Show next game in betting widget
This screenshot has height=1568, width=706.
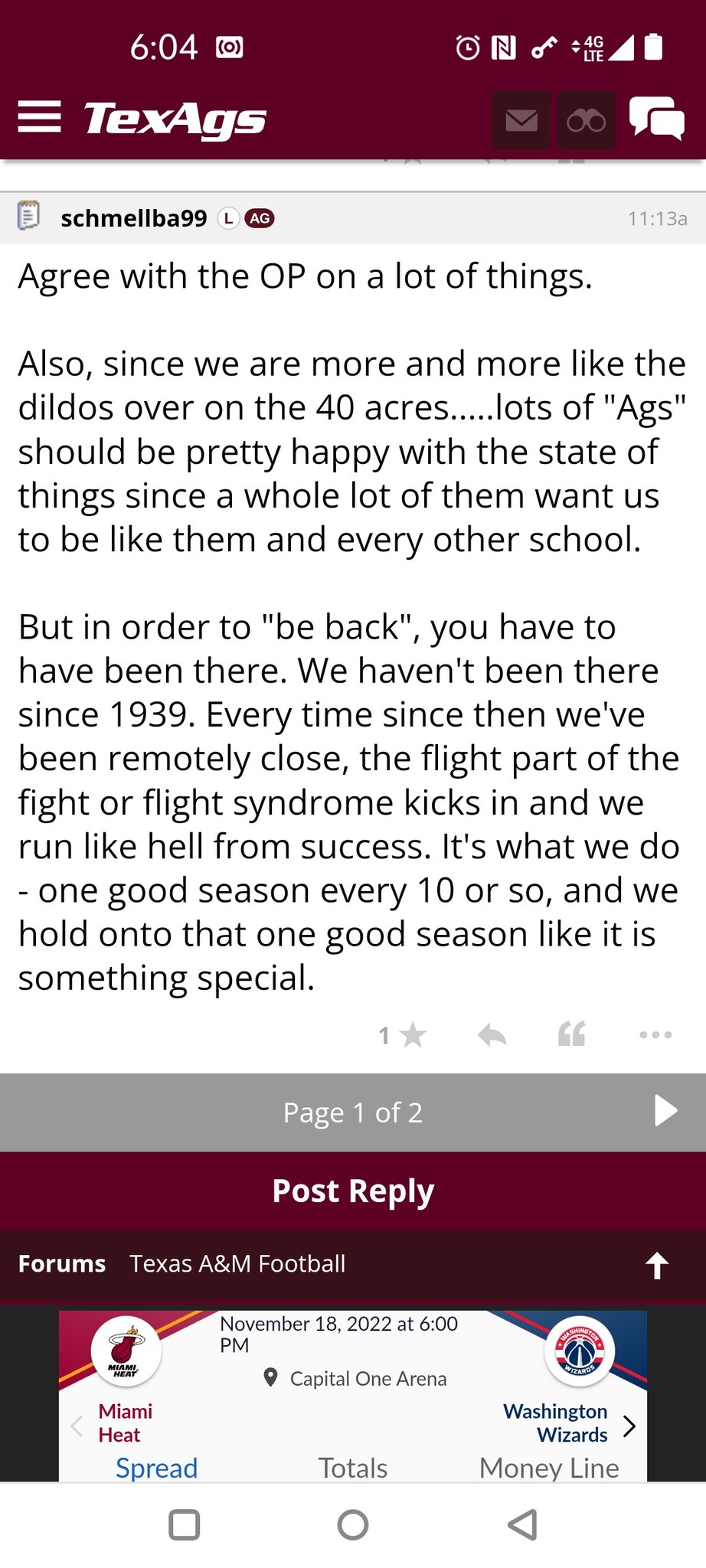[629, 1426]
